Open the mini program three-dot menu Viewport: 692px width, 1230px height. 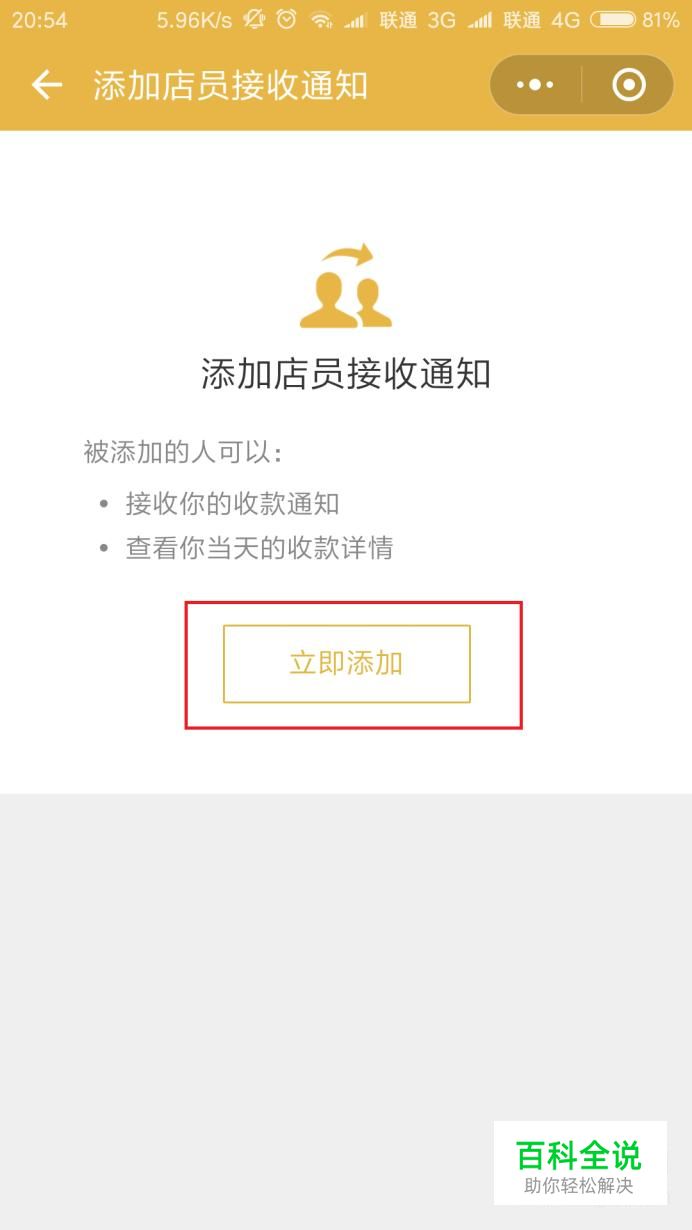(x=535, y=85)
